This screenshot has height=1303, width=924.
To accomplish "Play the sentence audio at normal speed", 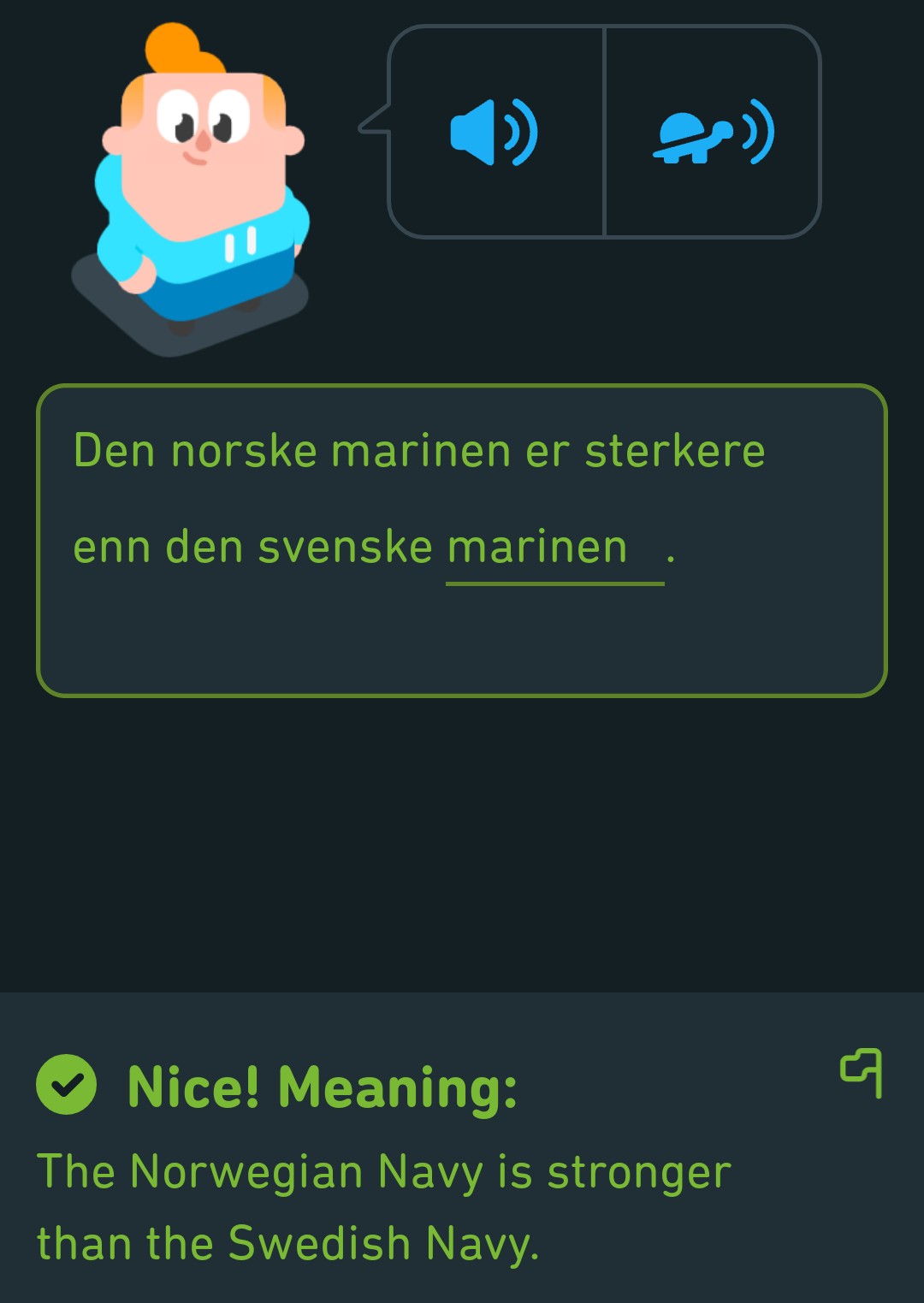I will coord(495,133).
